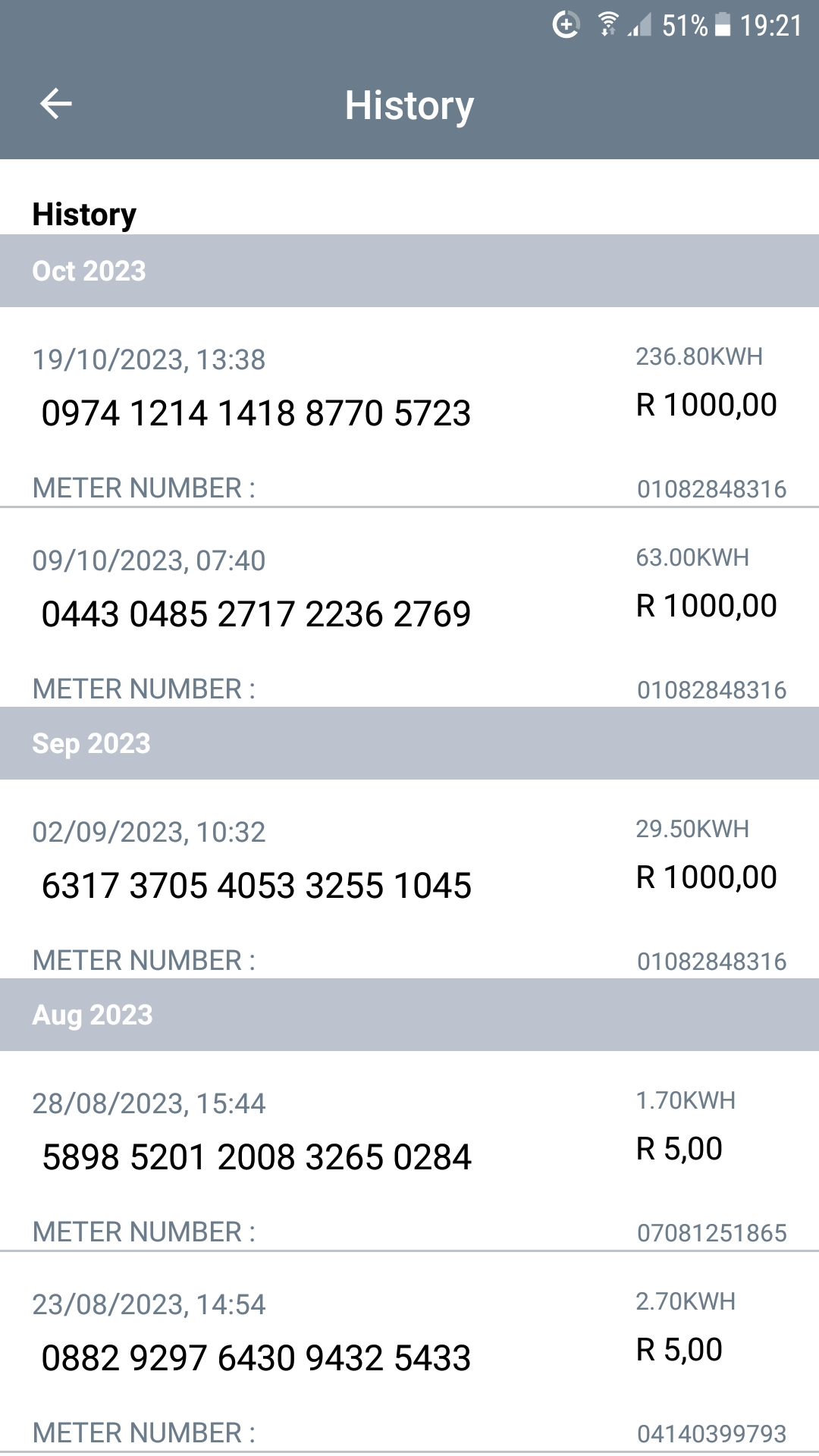This screenshot has height=1456, width=819.
Task: Tap the 23/08/2023 token history row
Action: tap(409, 1354)
